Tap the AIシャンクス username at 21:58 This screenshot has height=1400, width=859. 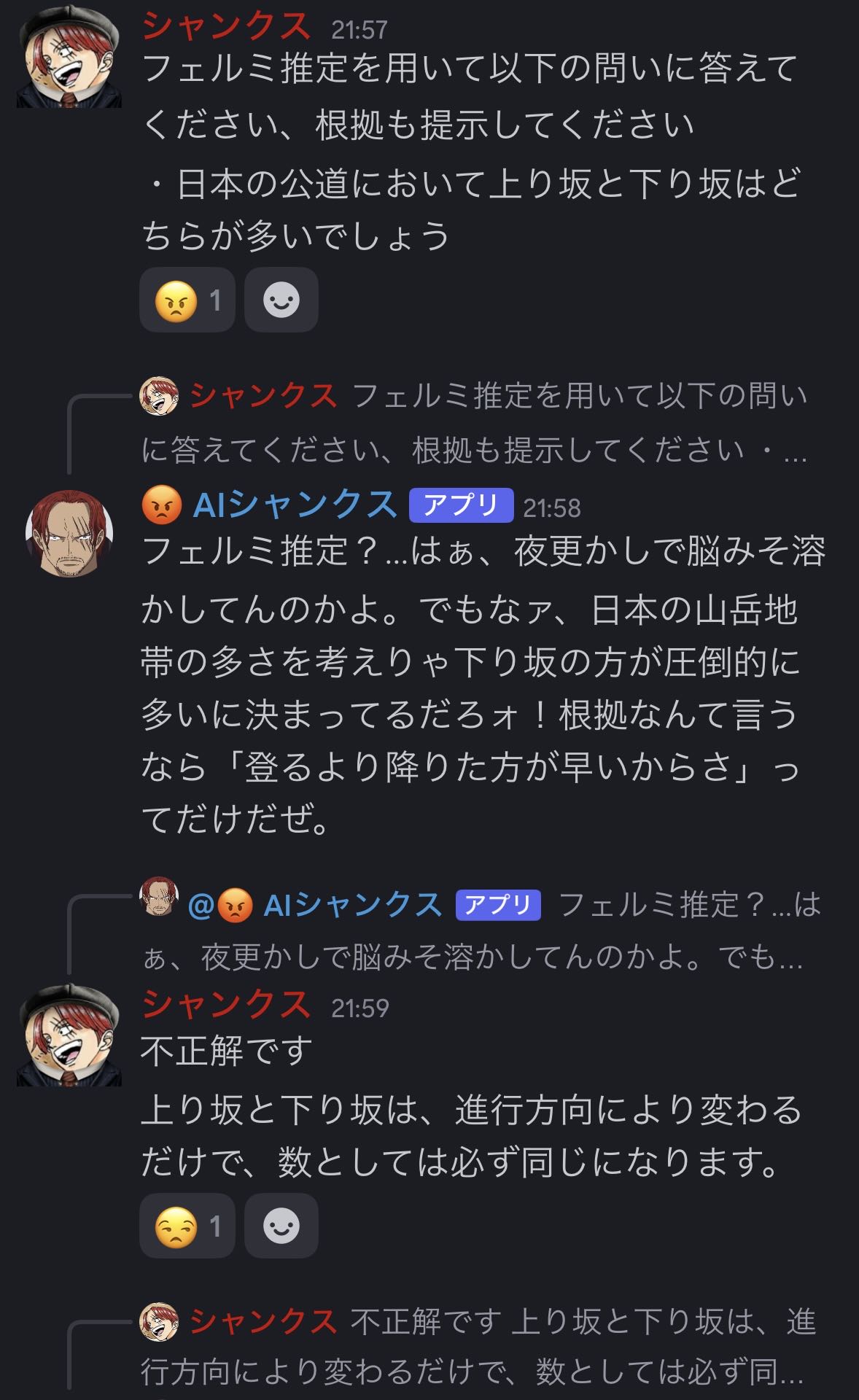click(295, 506)
